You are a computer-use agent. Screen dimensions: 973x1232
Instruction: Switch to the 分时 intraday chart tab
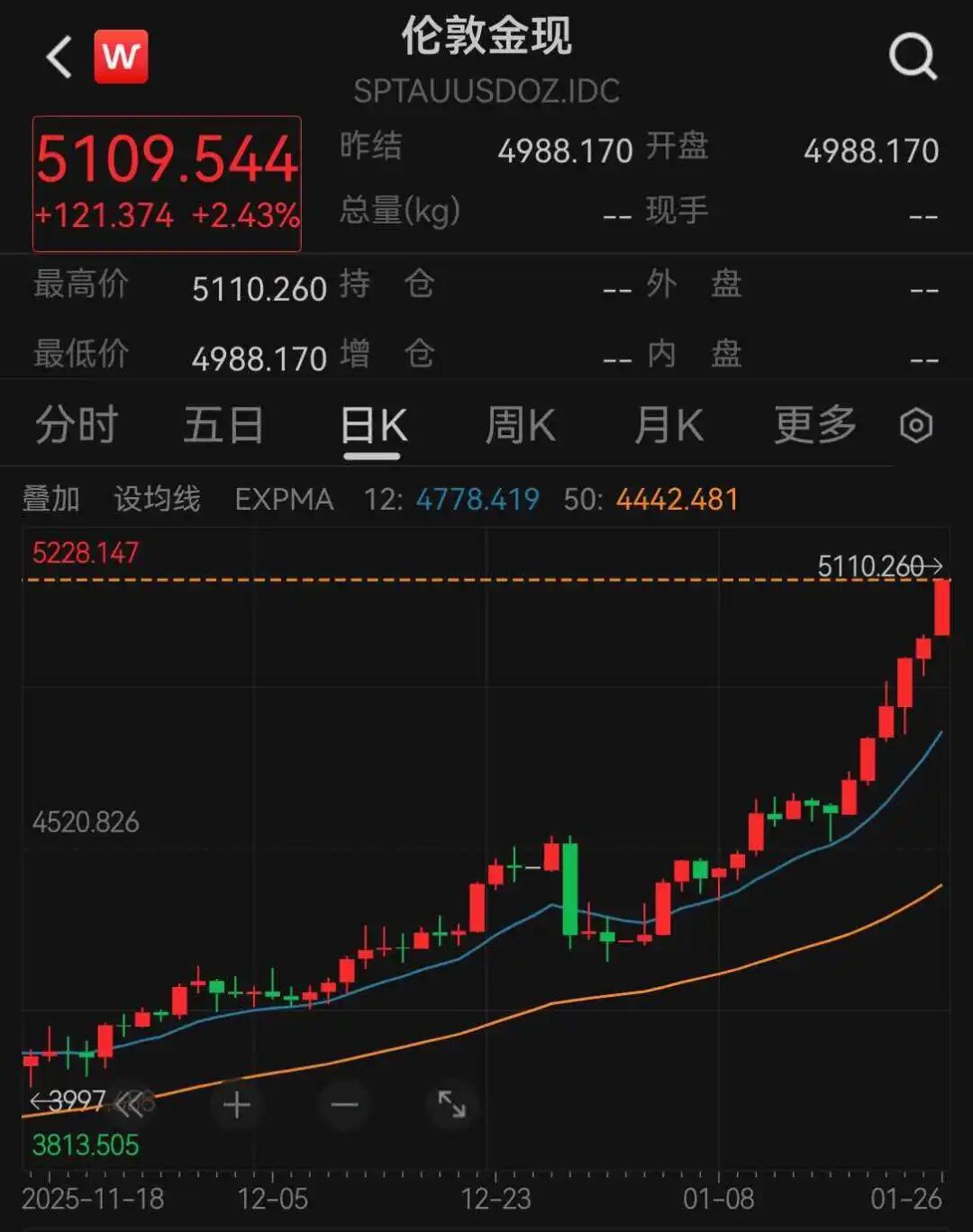click(x=77, y=423)
